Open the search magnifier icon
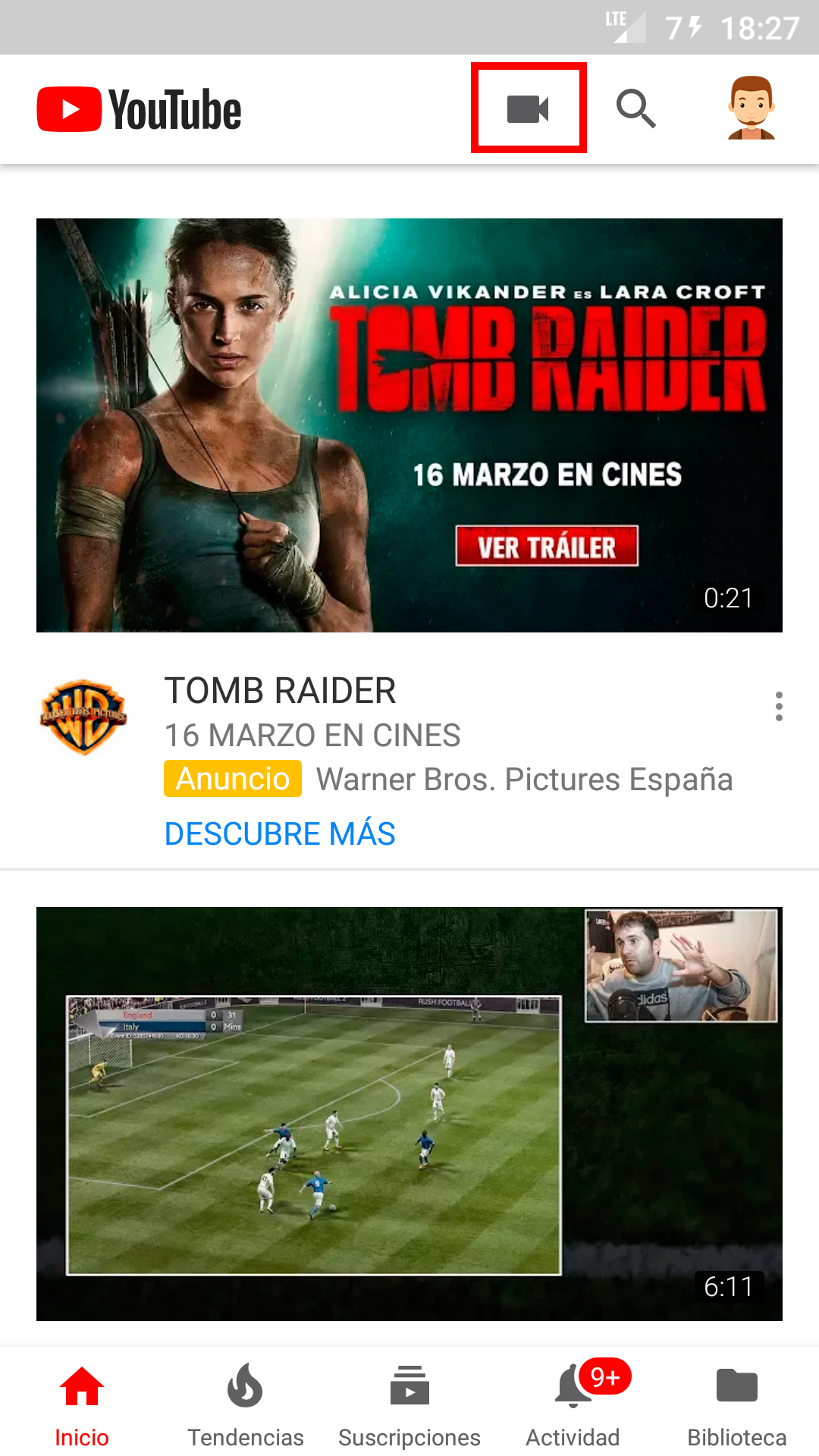Screen dimensions: 819x1456 [x=635, y=108]
